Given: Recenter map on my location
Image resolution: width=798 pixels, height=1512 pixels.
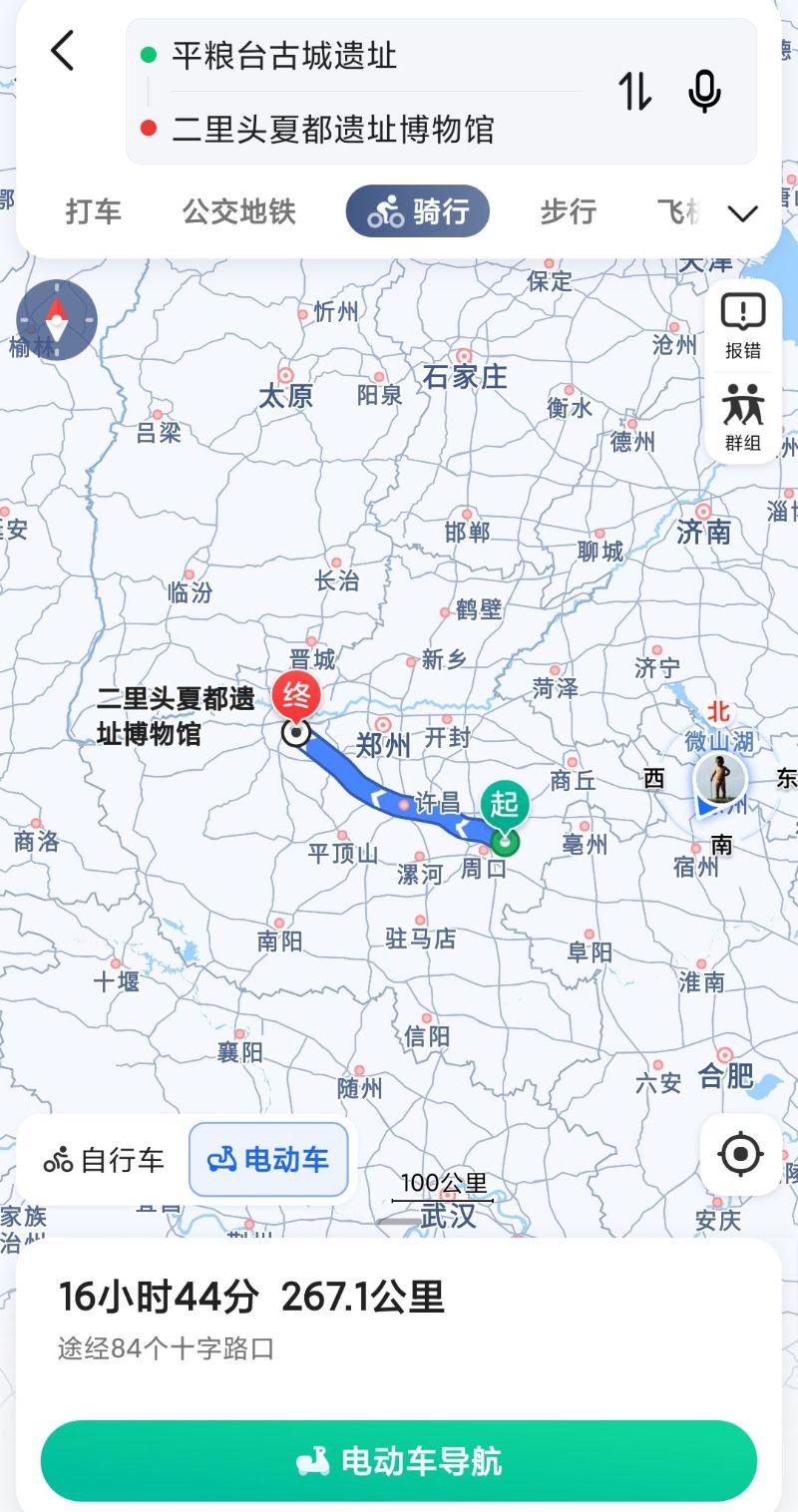Looking at the screenshot, I should pyautogui.click(x=741, y=1155).
